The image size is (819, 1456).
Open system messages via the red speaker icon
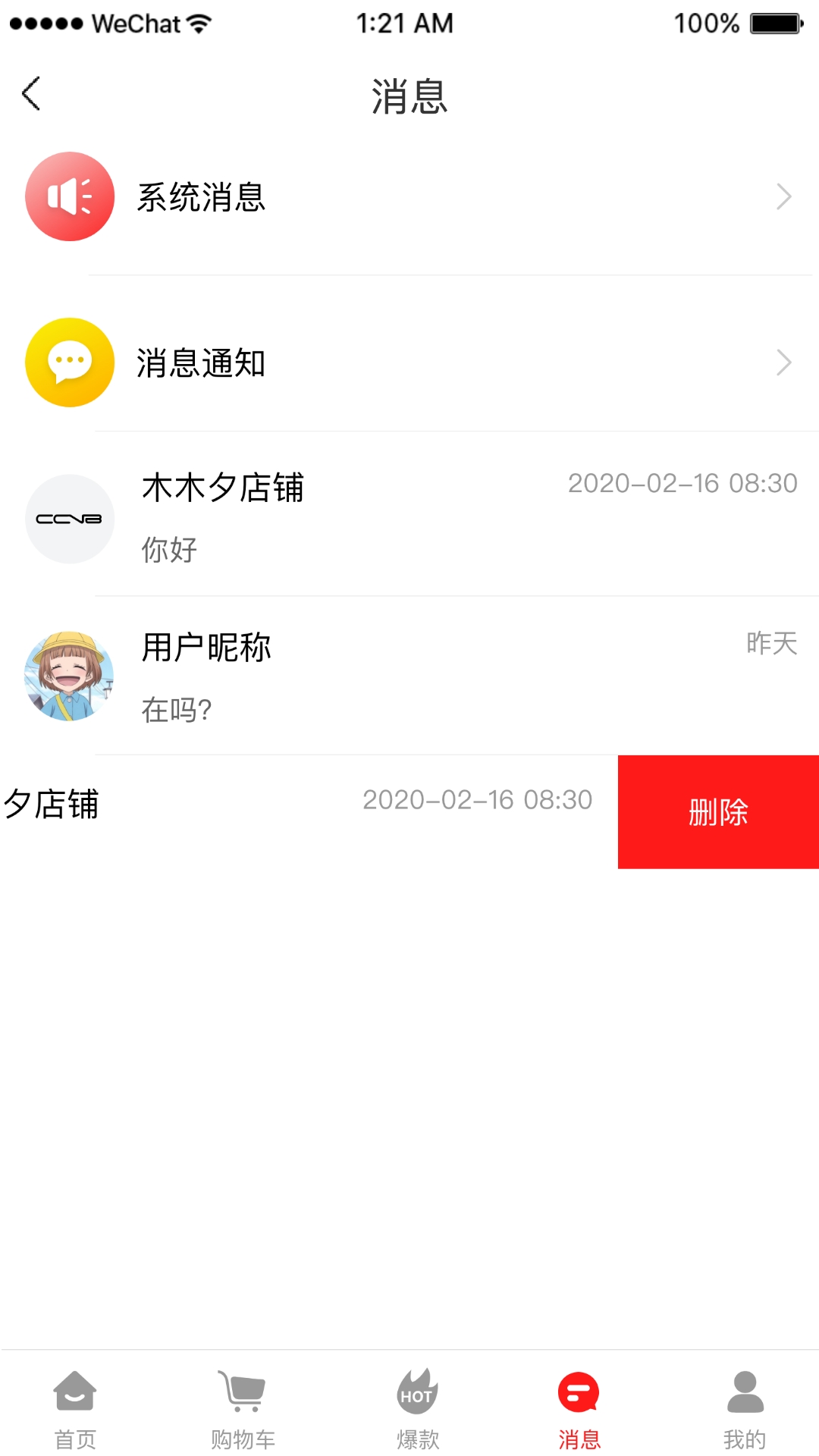(69, 196)
